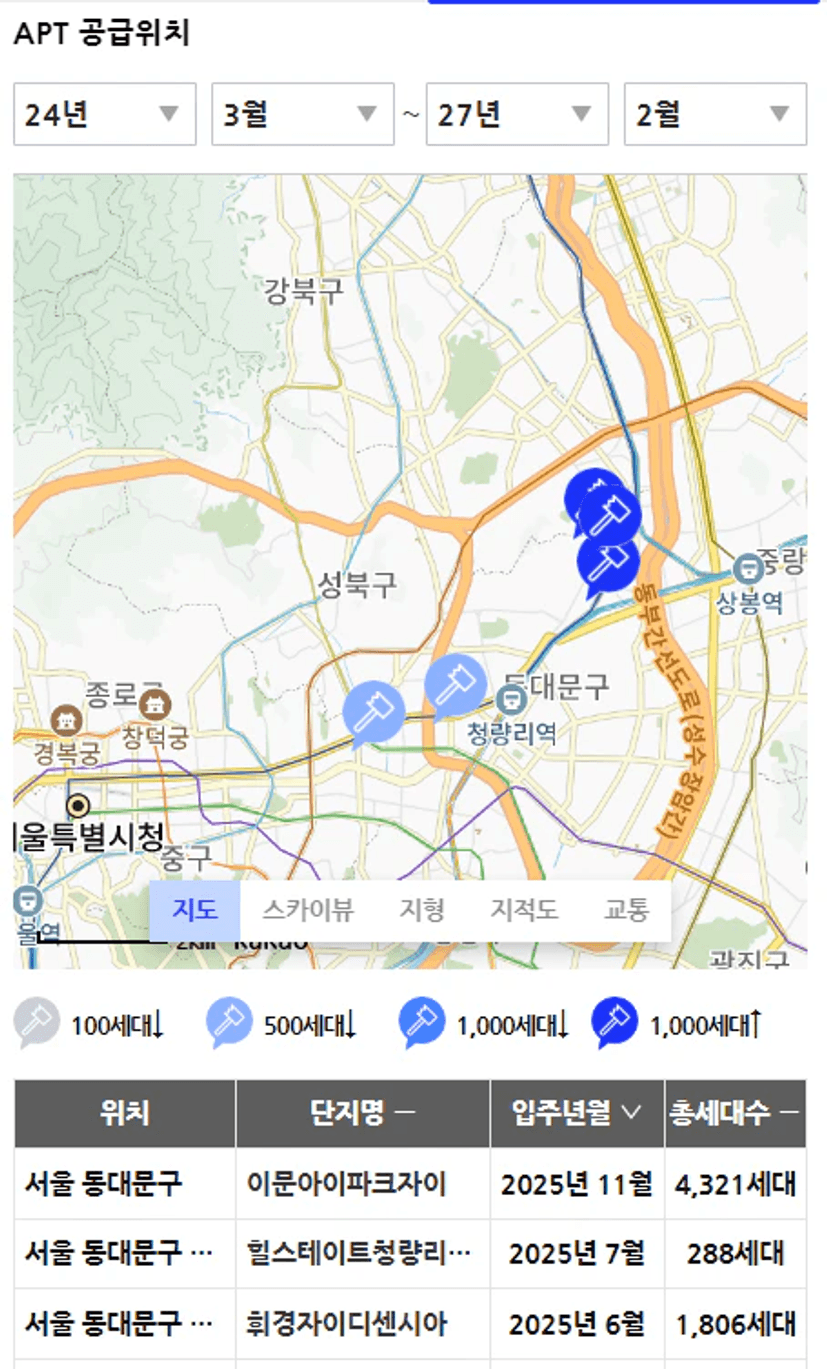This screenshot has height=1369, width=827.
Task: Open the 2월 end month dropdown
Action: point(715,114)
